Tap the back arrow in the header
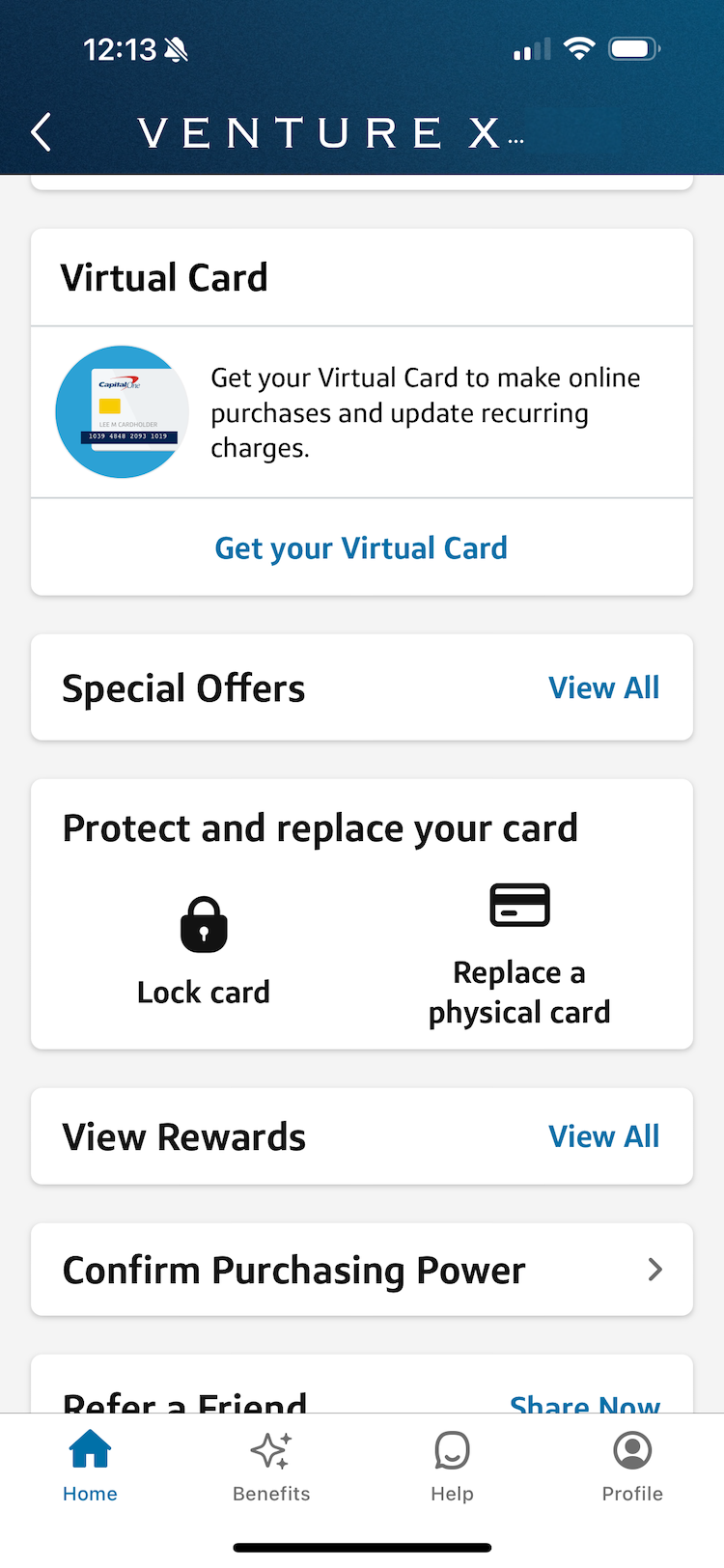The height and width of the screenshot is (1568, 724). [41, 131]
